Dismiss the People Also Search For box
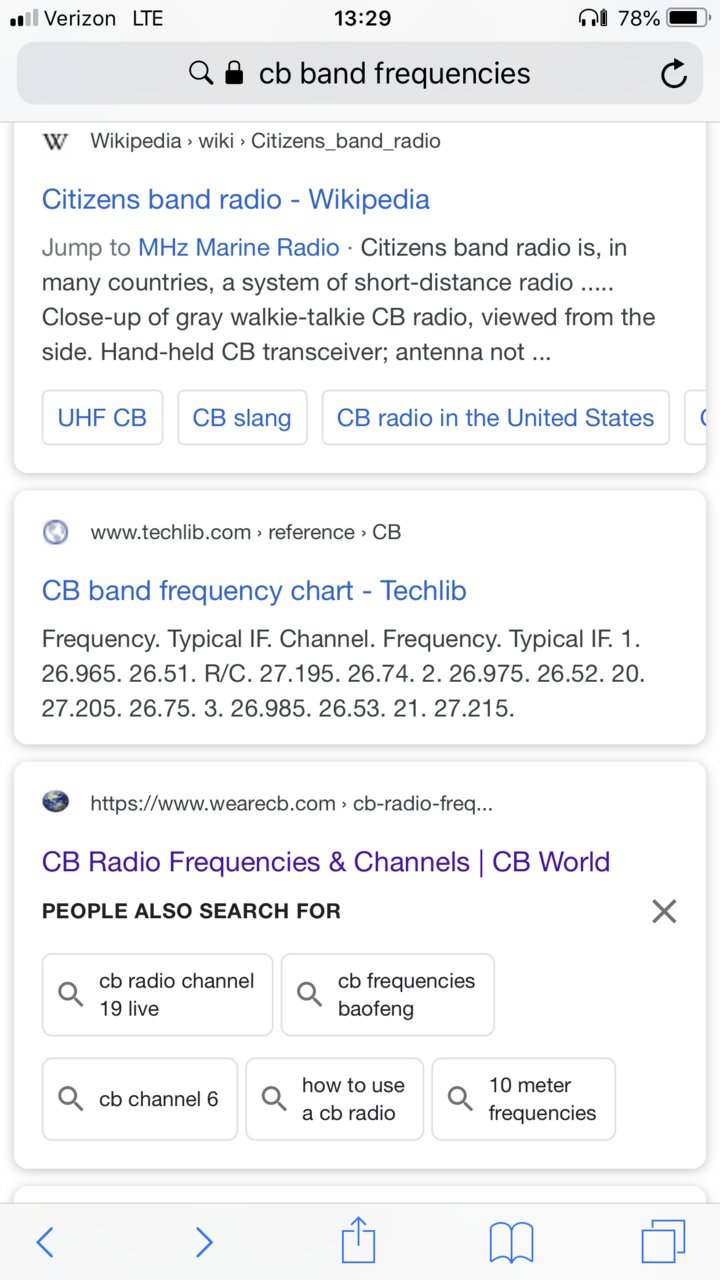 pos(664,911)
